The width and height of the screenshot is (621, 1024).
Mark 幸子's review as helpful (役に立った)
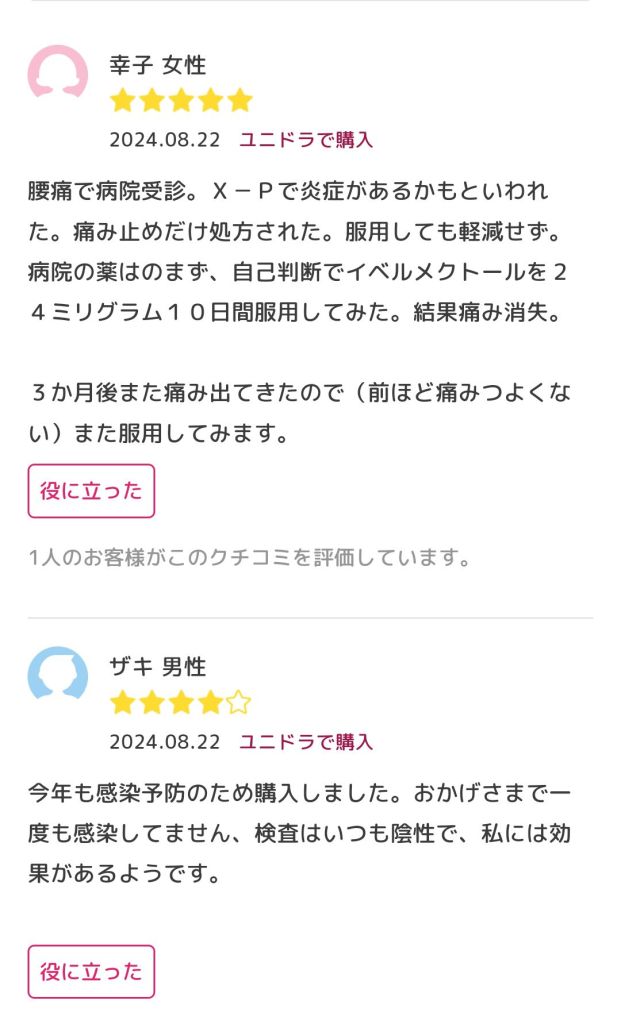click(x=91, y=491)
